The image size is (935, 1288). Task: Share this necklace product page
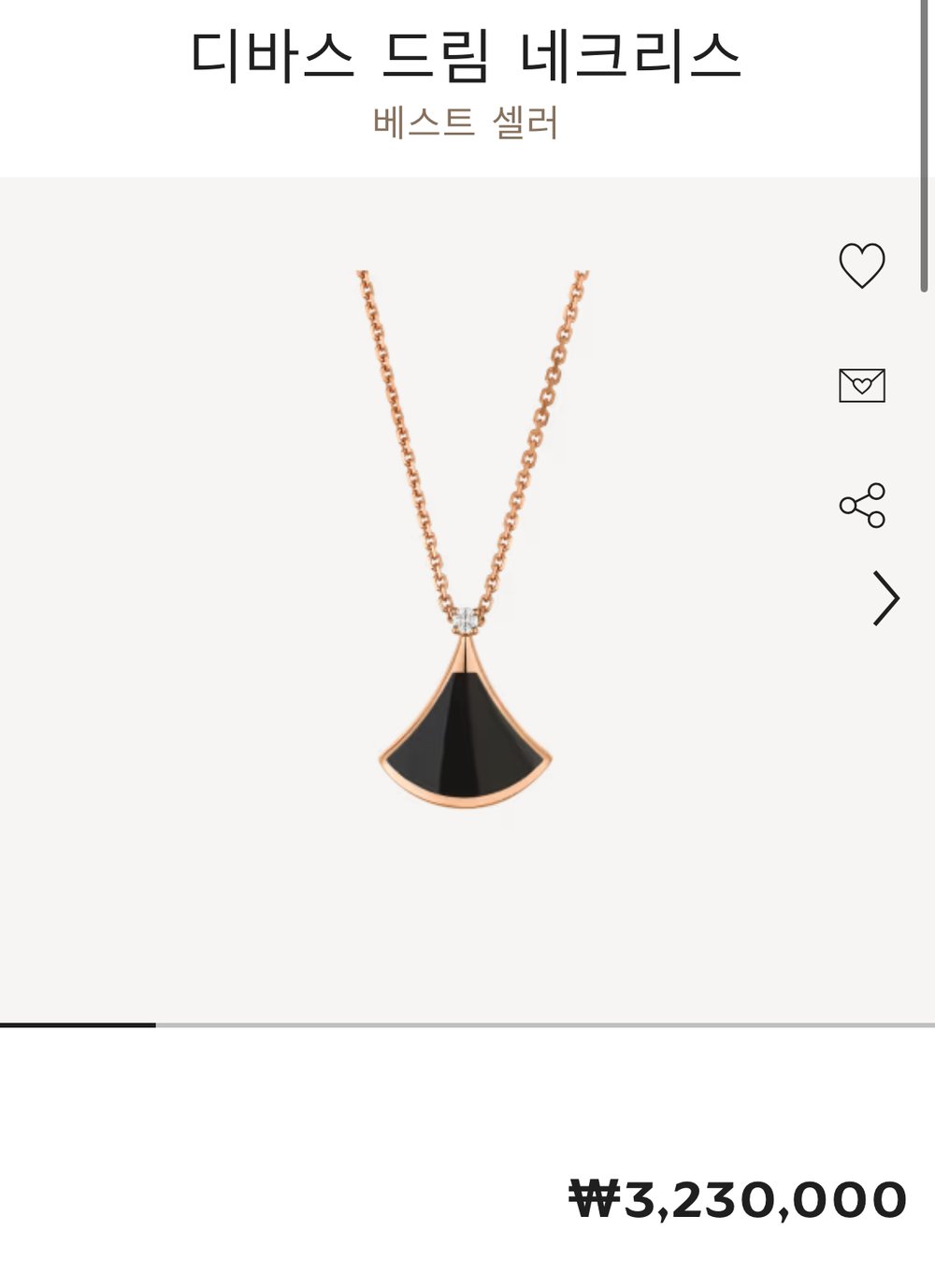(x=861, y=506)
